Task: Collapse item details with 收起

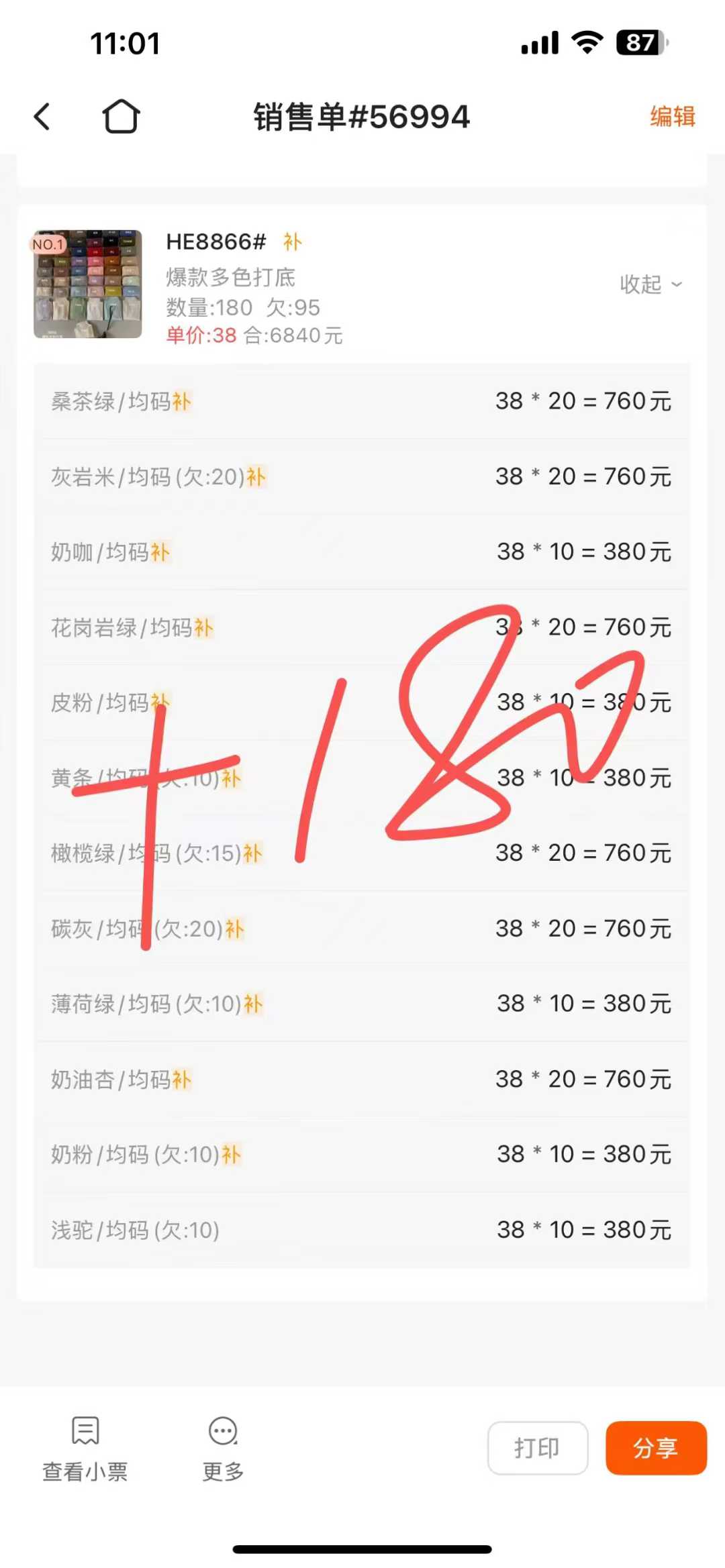Action: tap(650, 284)
